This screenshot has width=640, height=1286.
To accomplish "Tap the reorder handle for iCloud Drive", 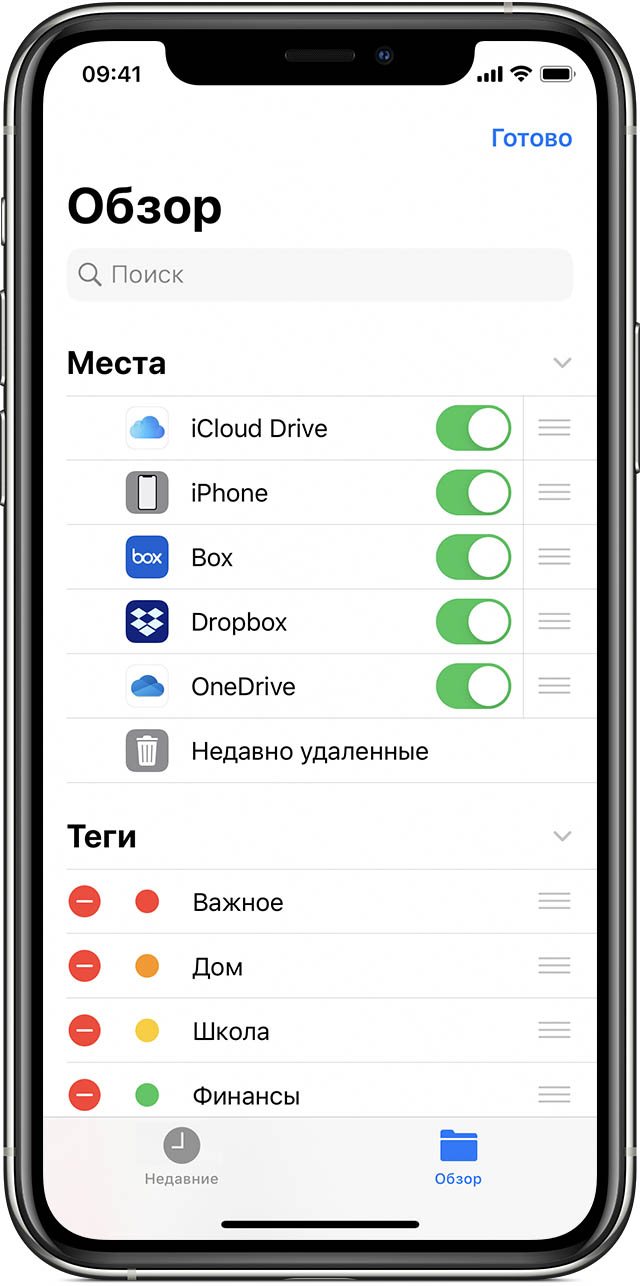I will coord(554,428).
